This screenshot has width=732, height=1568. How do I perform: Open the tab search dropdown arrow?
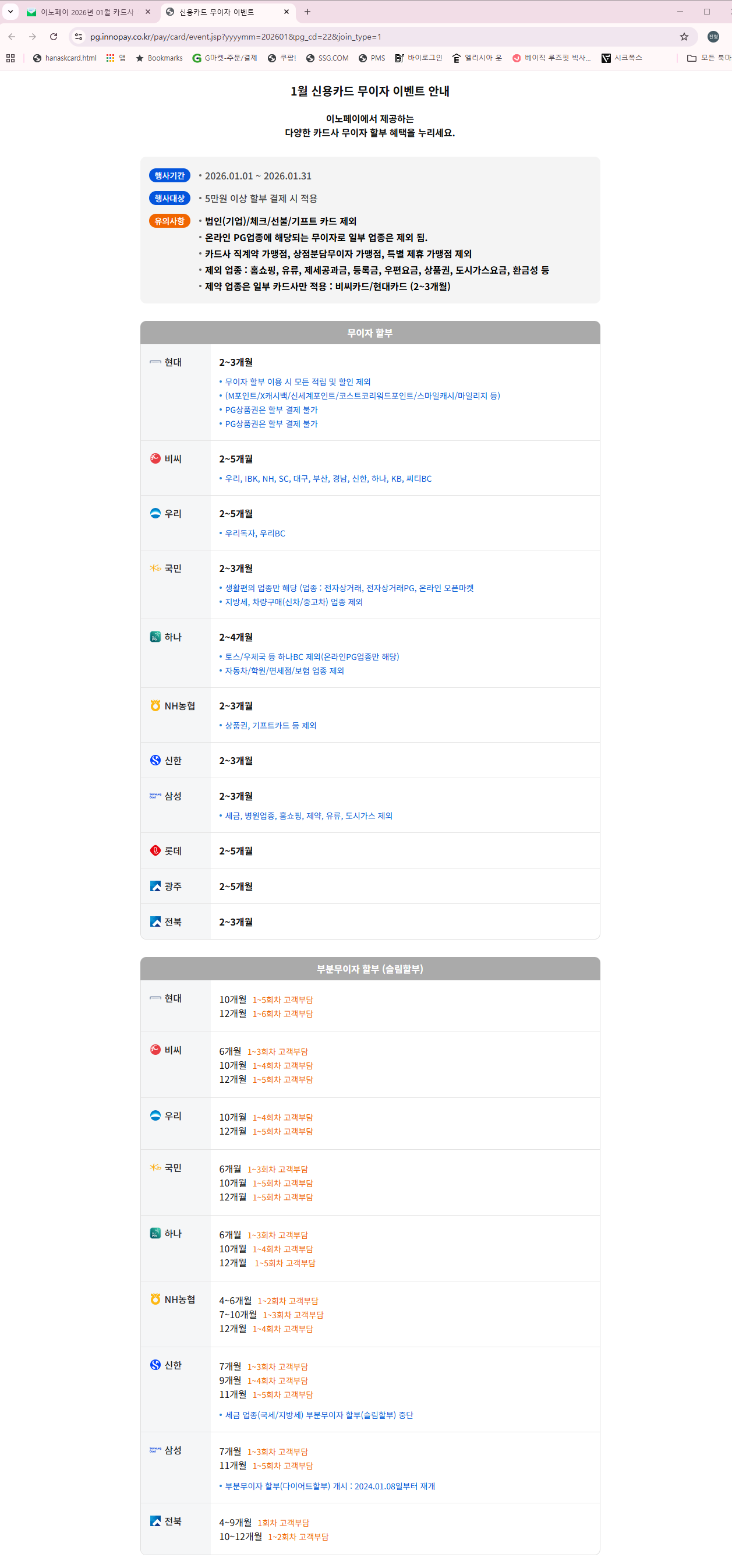[10, 12]
